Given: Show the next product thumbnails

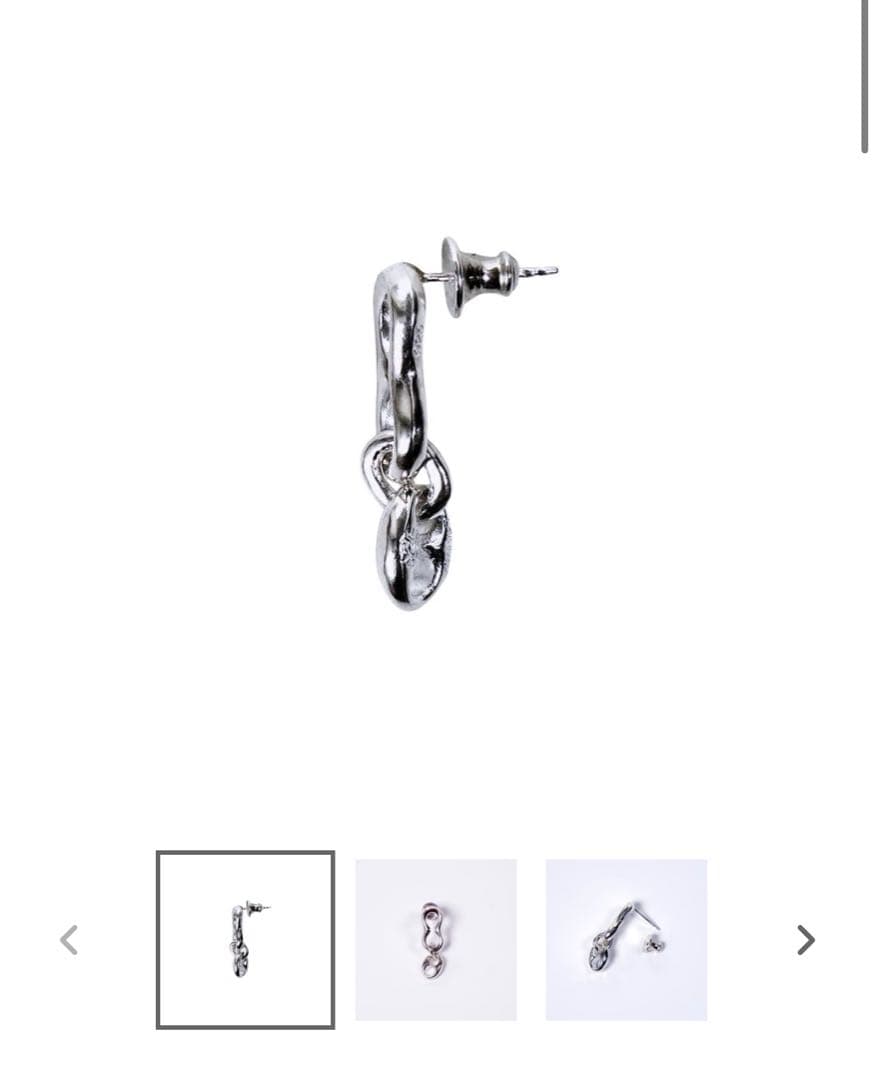Looking at the screenshot, I should point(805,940).
